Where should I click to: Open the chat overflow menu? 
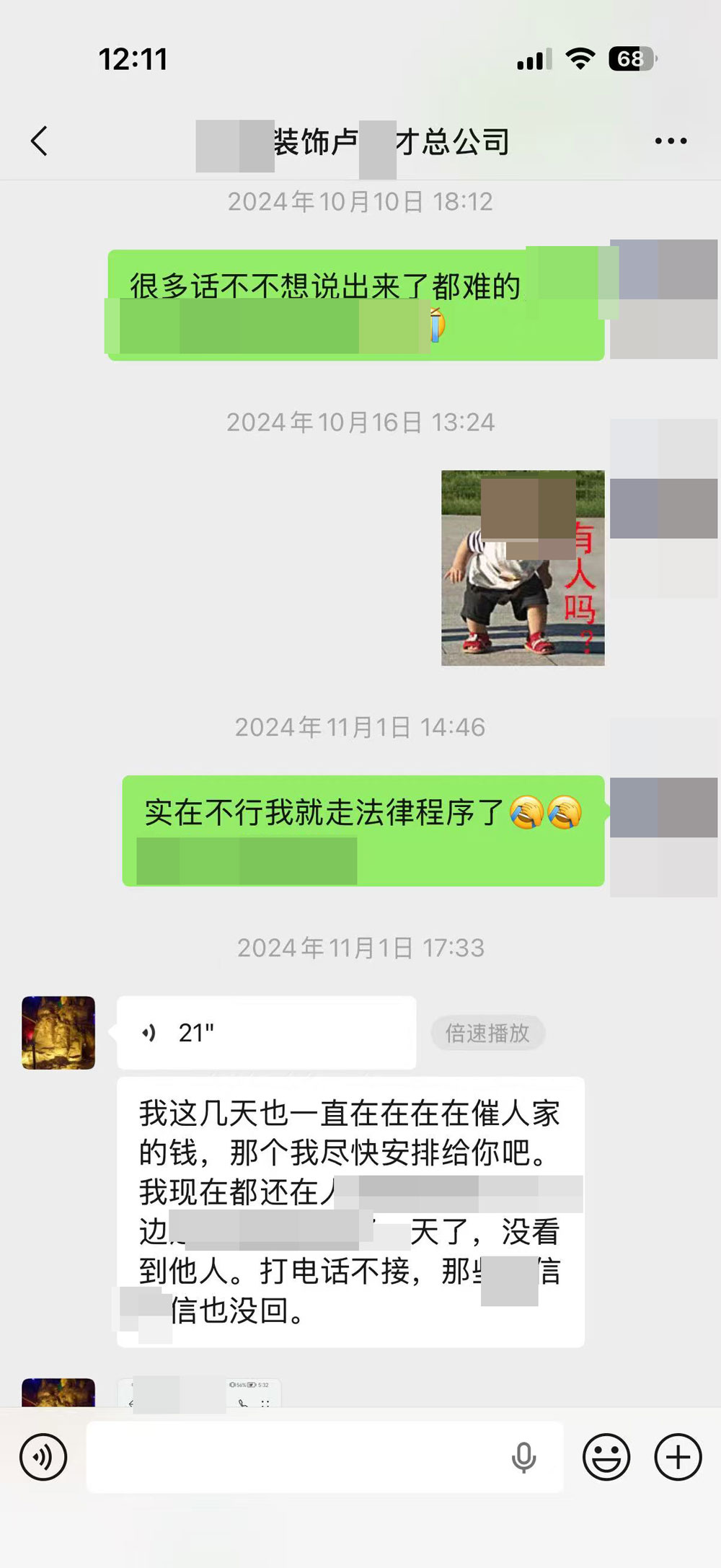click(x=671, y=141)
